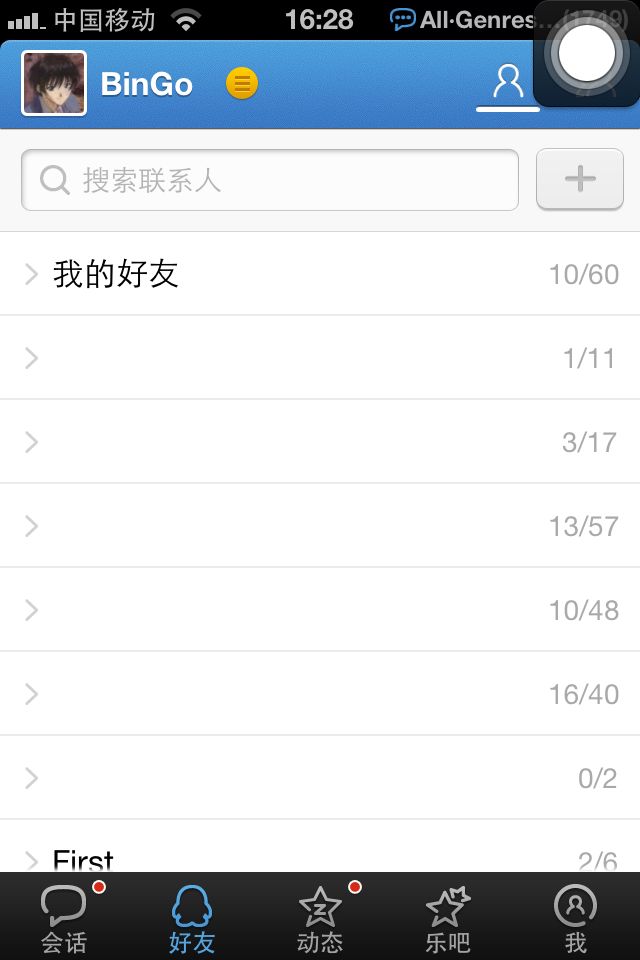Select the single-person contacts tab
The height and width of the screenshot is (960, 640).
[x=508, y=84]
